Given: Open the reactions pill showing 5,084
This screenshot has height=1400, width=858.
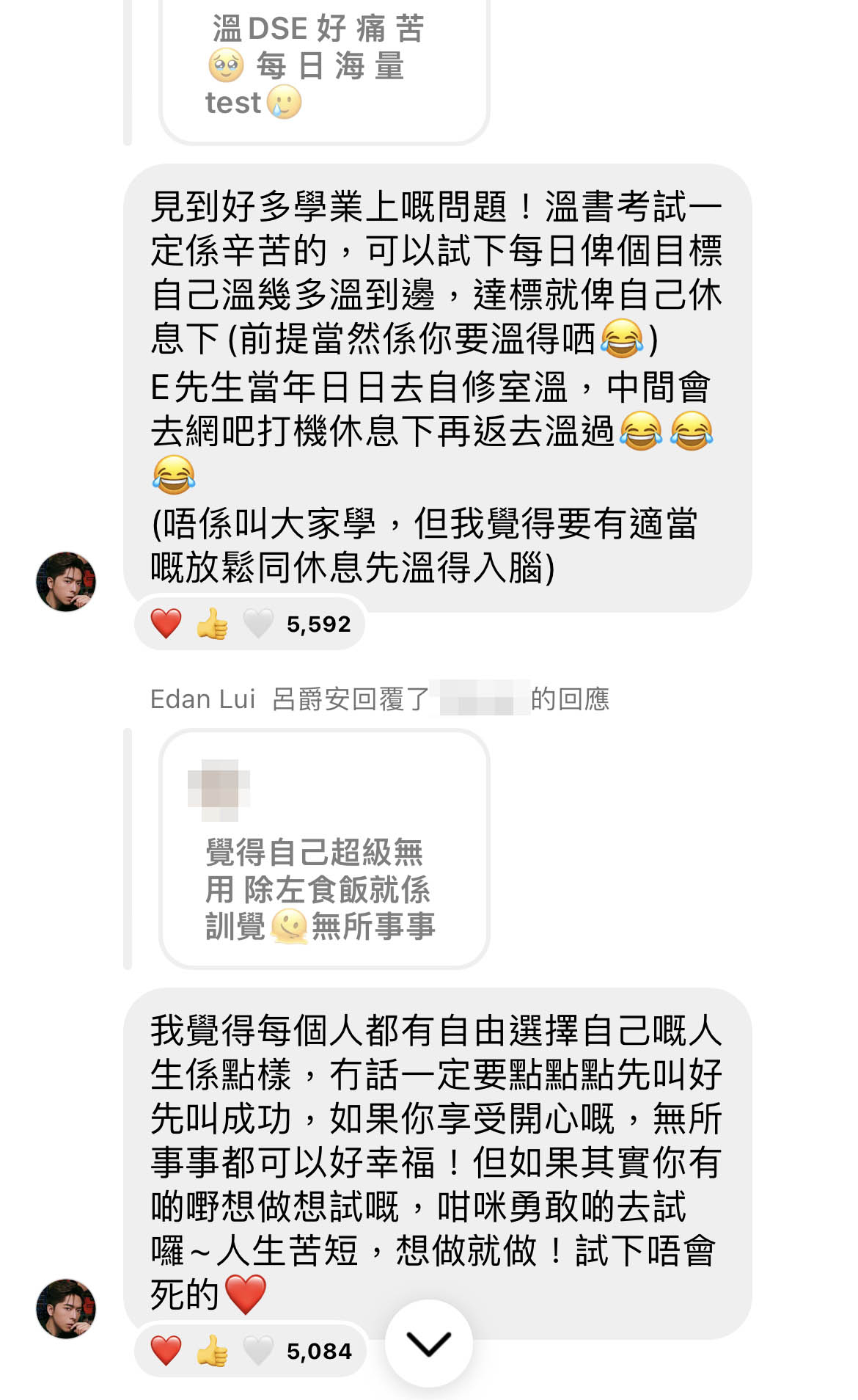Looking at the screenshot, I should pyautogui.click(x=250, y=1350).
